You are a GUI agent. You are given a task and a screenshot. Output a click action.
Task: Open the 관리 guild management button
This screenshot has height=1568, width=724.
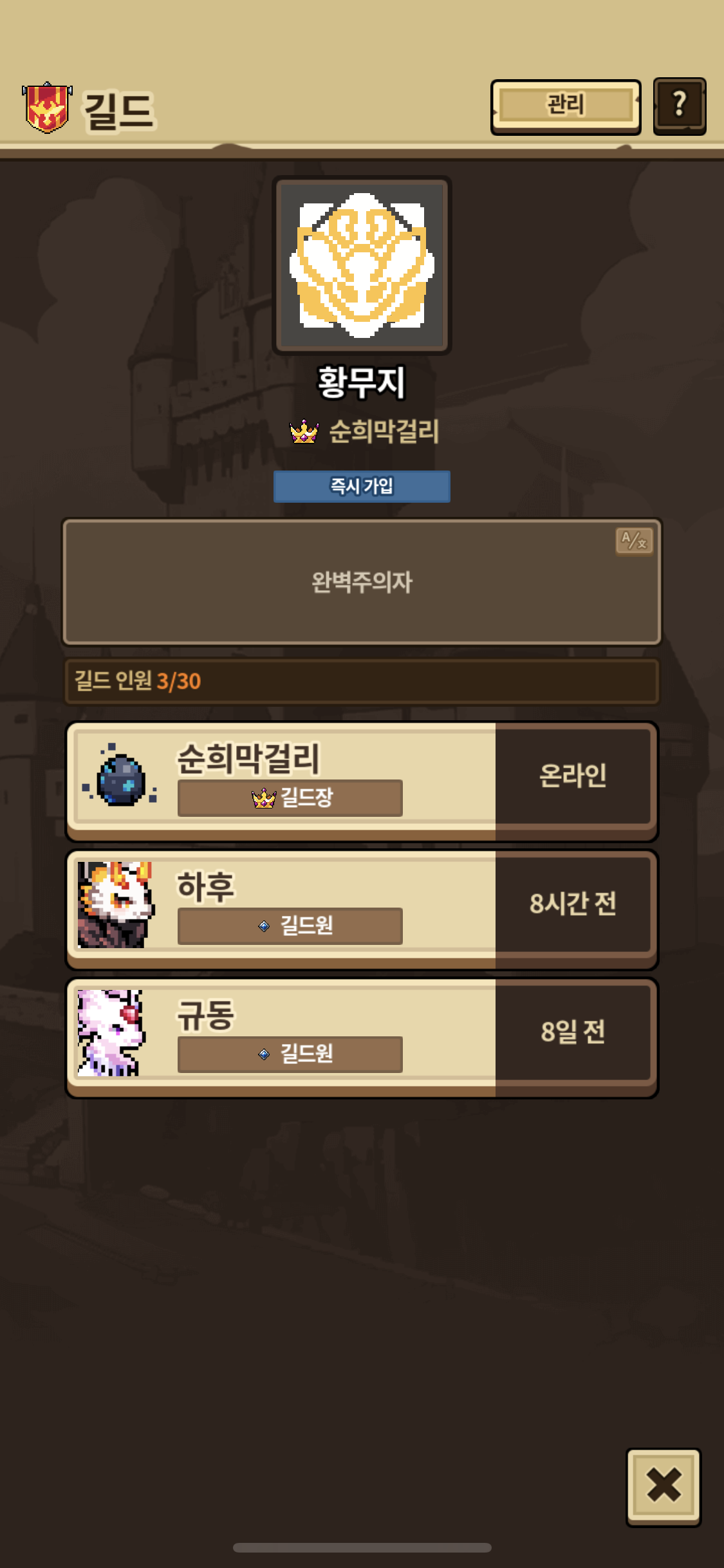coord(566,106)
